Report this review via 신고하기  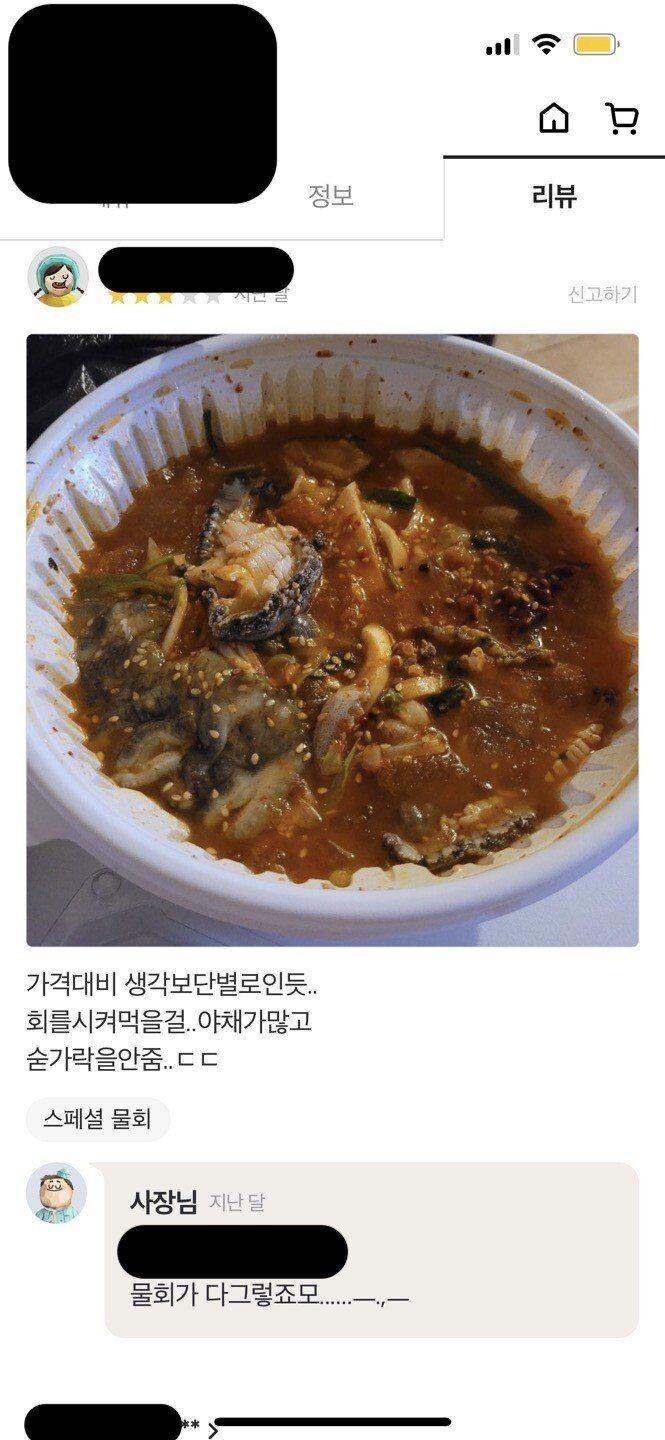(x=602, y=294)
